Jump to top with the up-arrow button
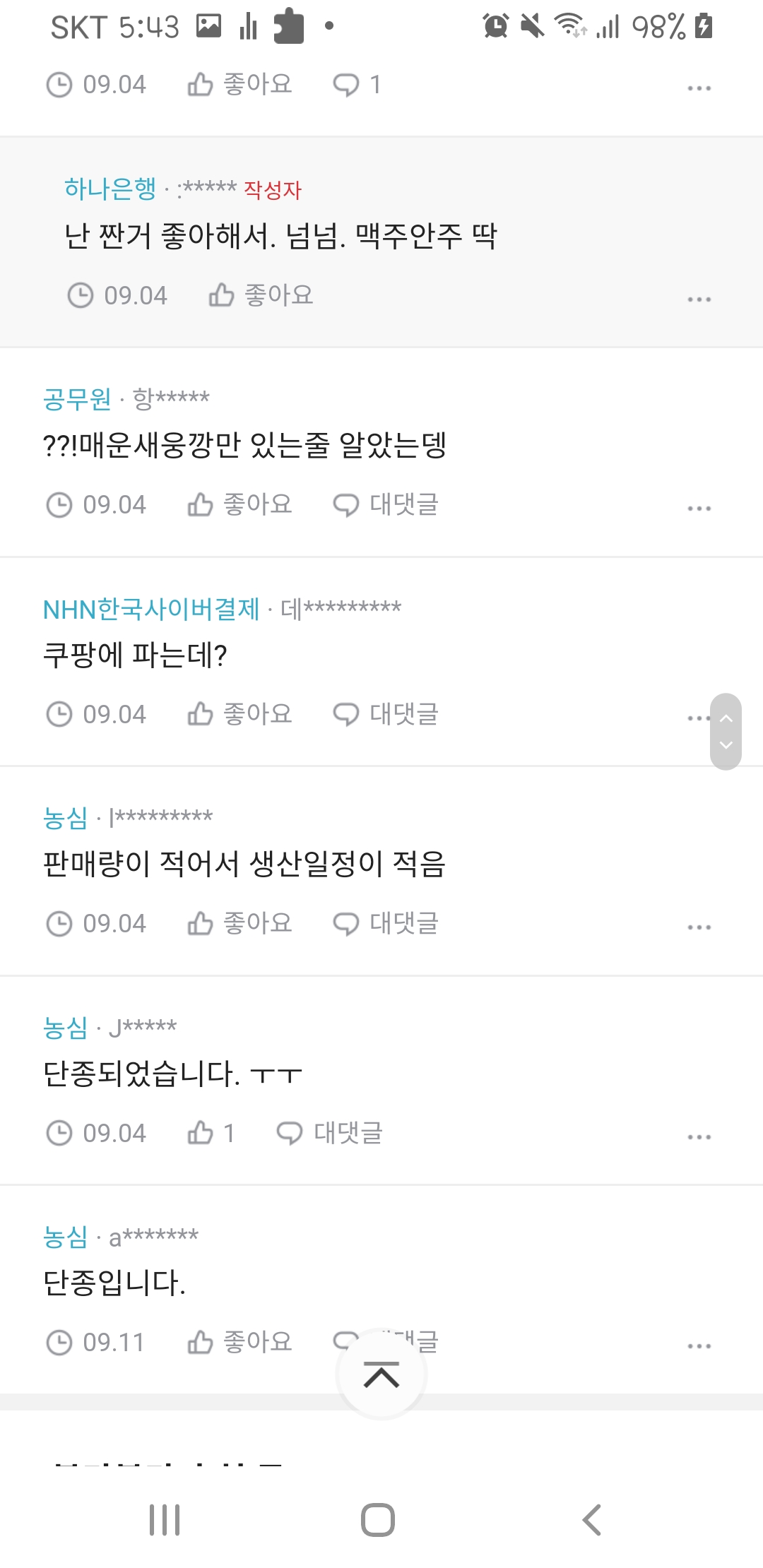 tap(381, 1375)
